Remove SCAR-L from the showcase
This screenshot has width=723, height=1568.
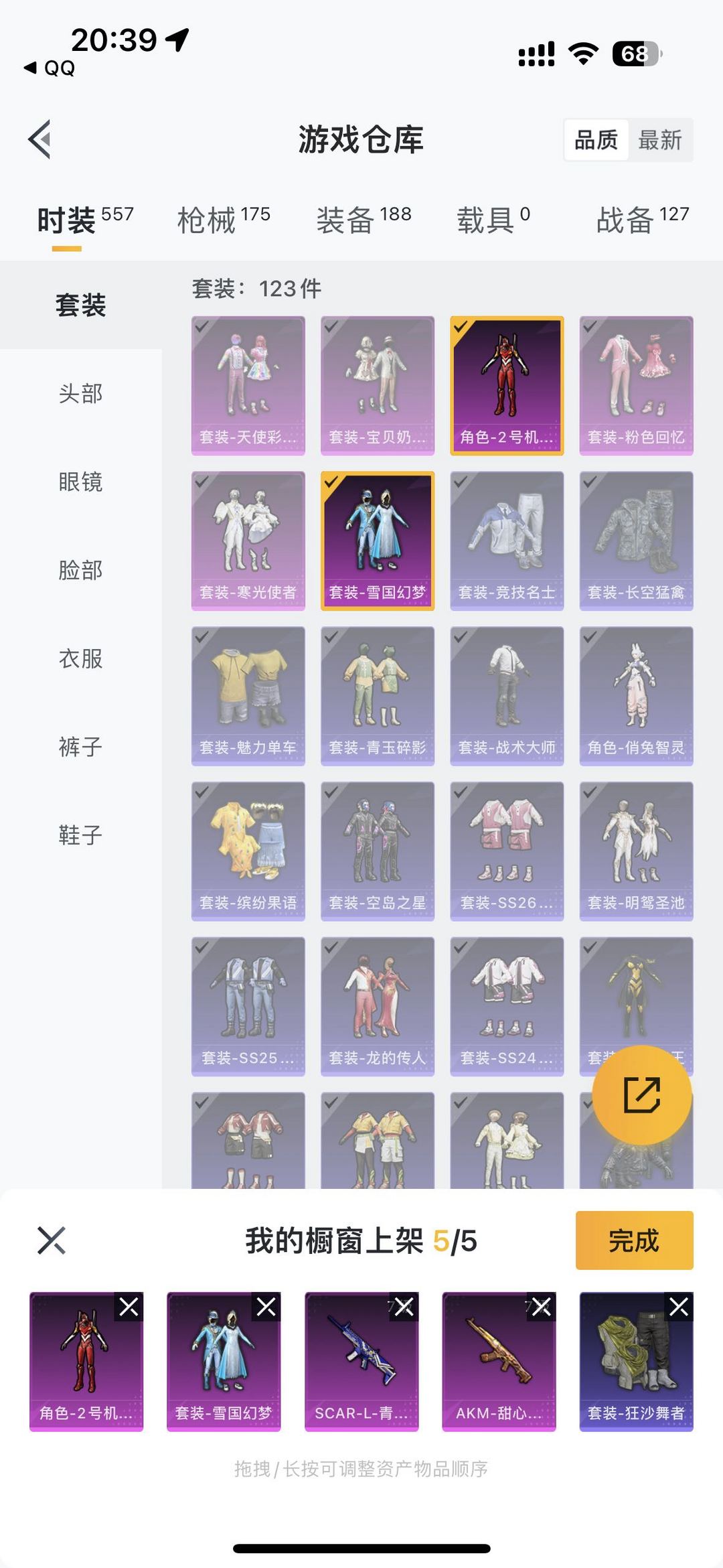pos(404,1307)
